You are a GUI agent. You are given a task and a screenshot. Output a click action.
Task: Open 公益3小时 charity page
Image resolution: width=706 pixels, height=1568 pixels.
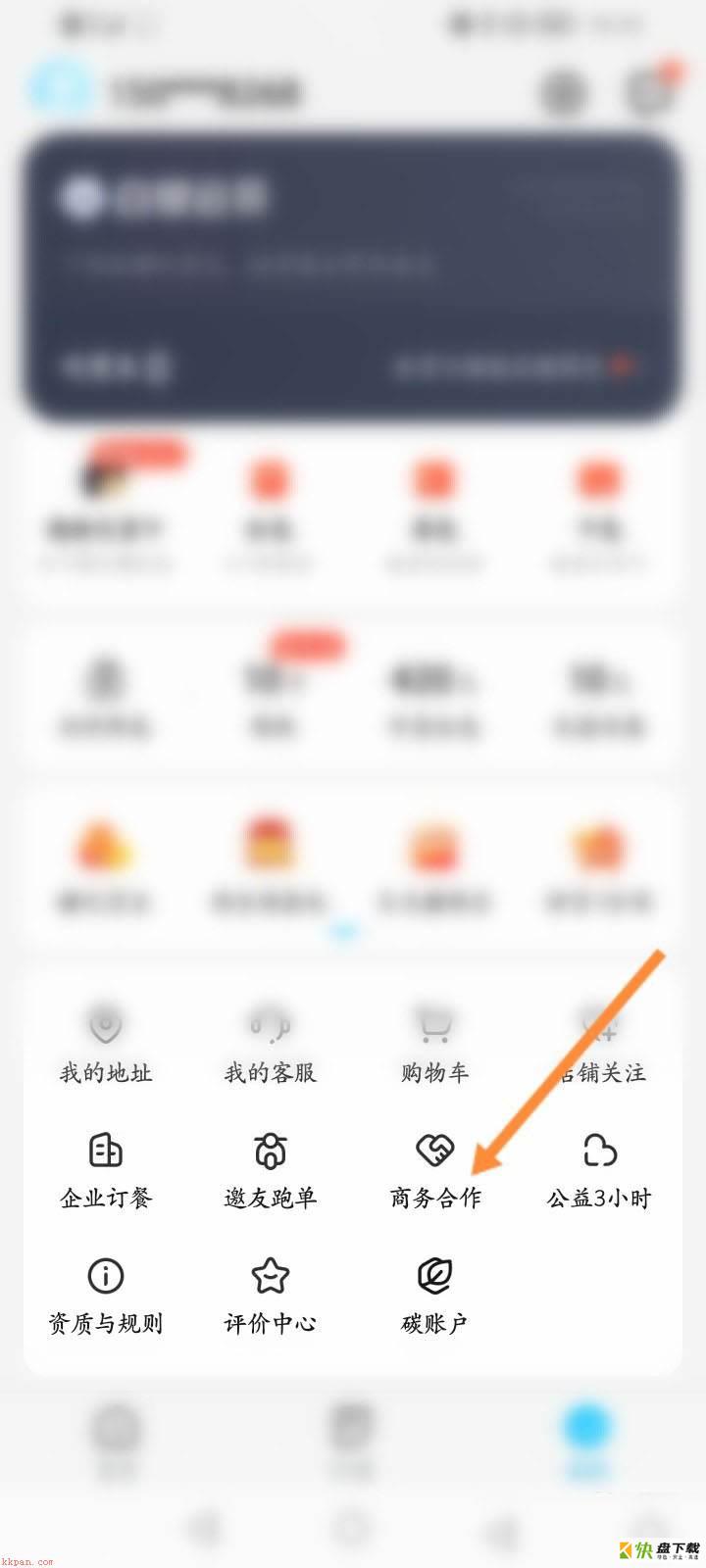pyautogui.click(x=599, y=1170)
